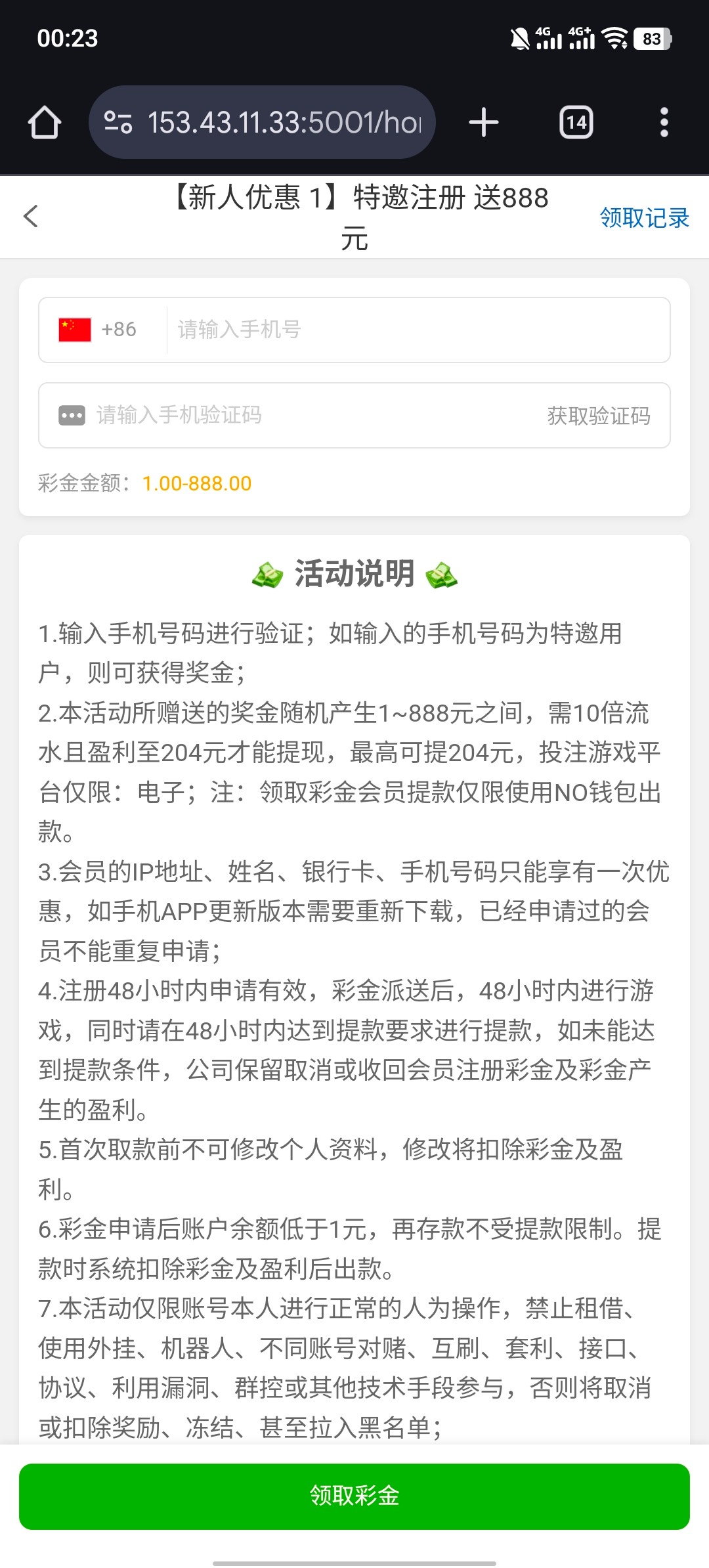This screenshot has width=709, height=1568.
Task: Focus the 请输入手机验证码 verification code field
Action: (295, 415)
